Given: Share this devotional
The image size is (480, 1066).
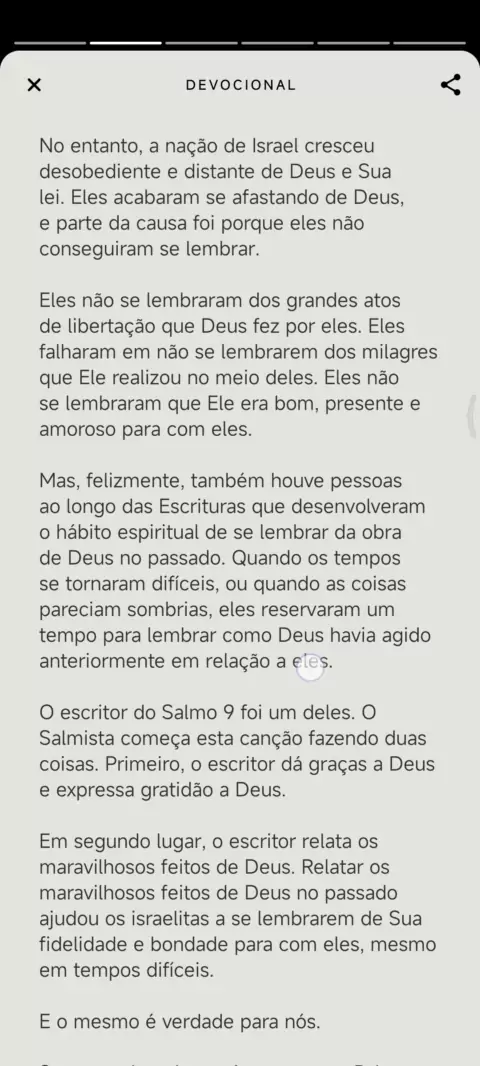Looking at the screenshot, I should [x=451, y=85].
